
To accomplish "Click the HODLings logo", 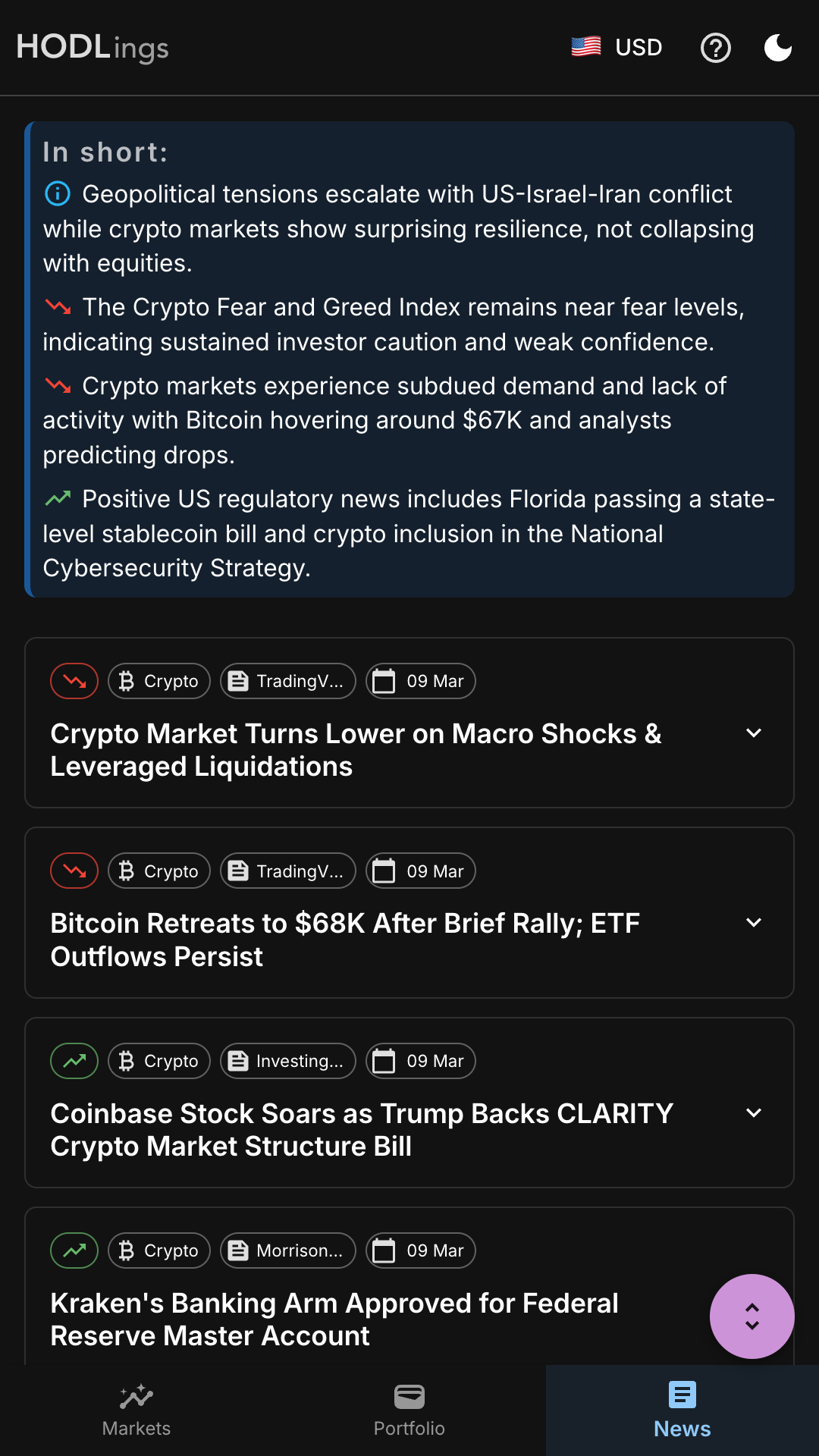I will pos(91,47).
